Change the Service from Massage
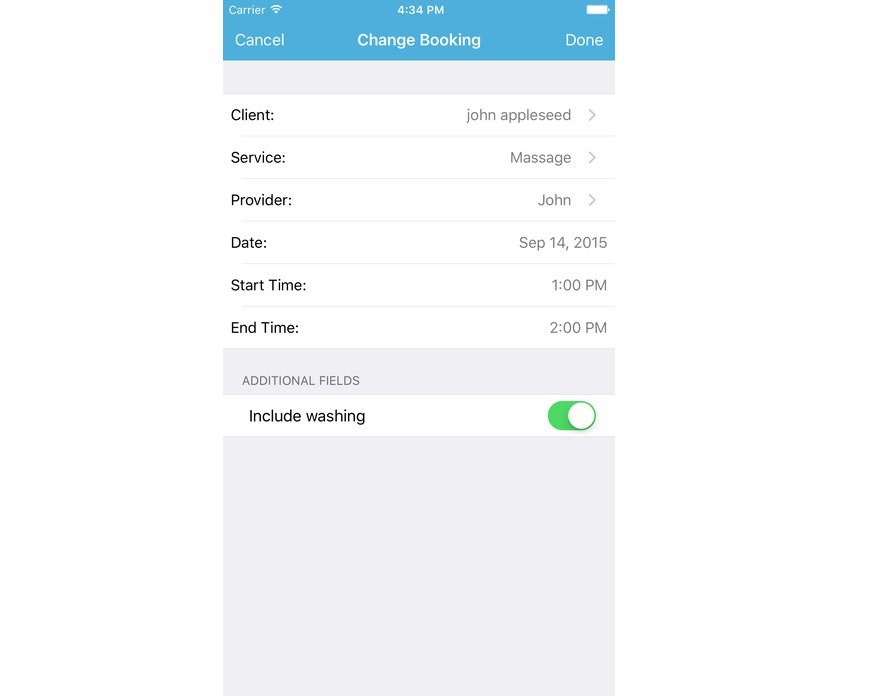Viewport: 894px width, 696px height. point(418,158)
